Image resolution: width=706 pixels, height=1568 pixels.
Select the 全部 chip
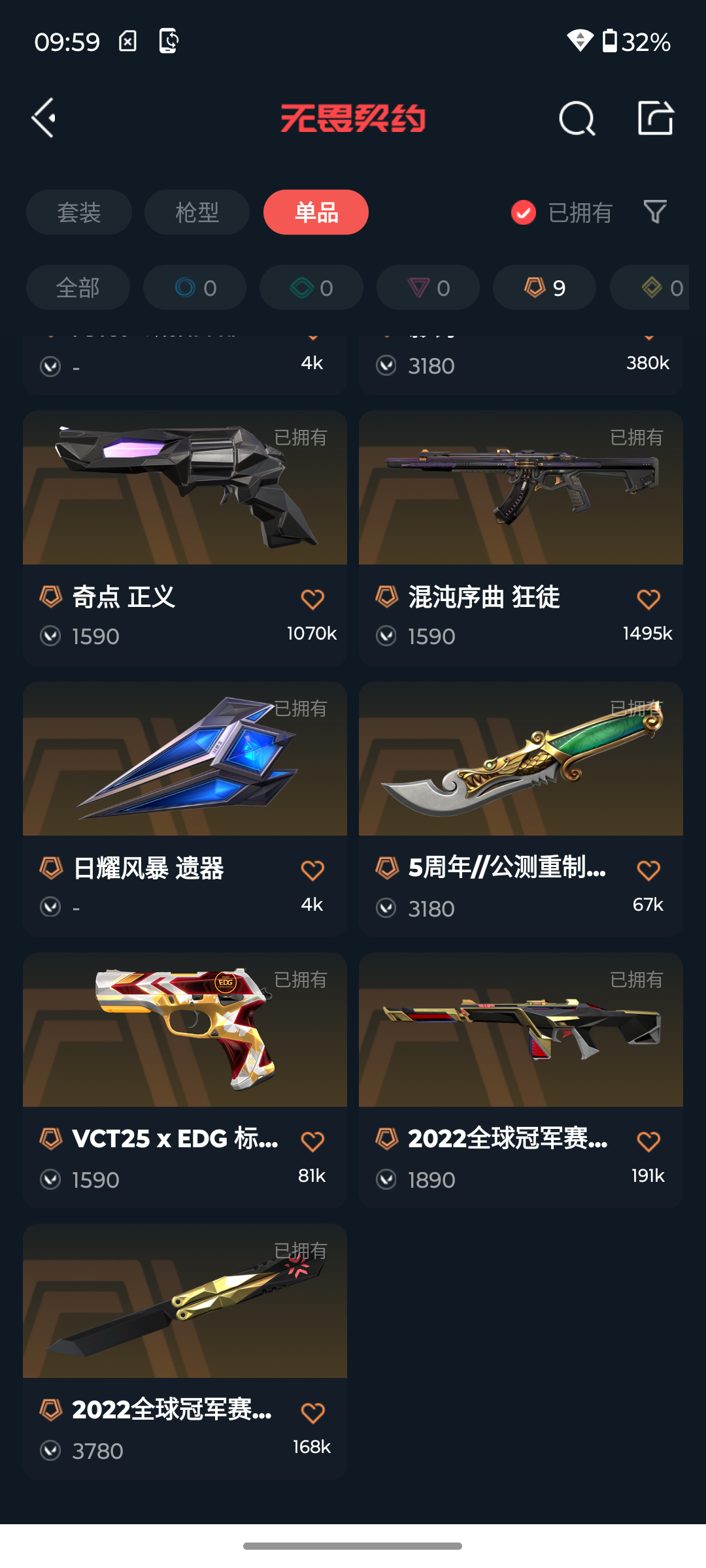78,287
